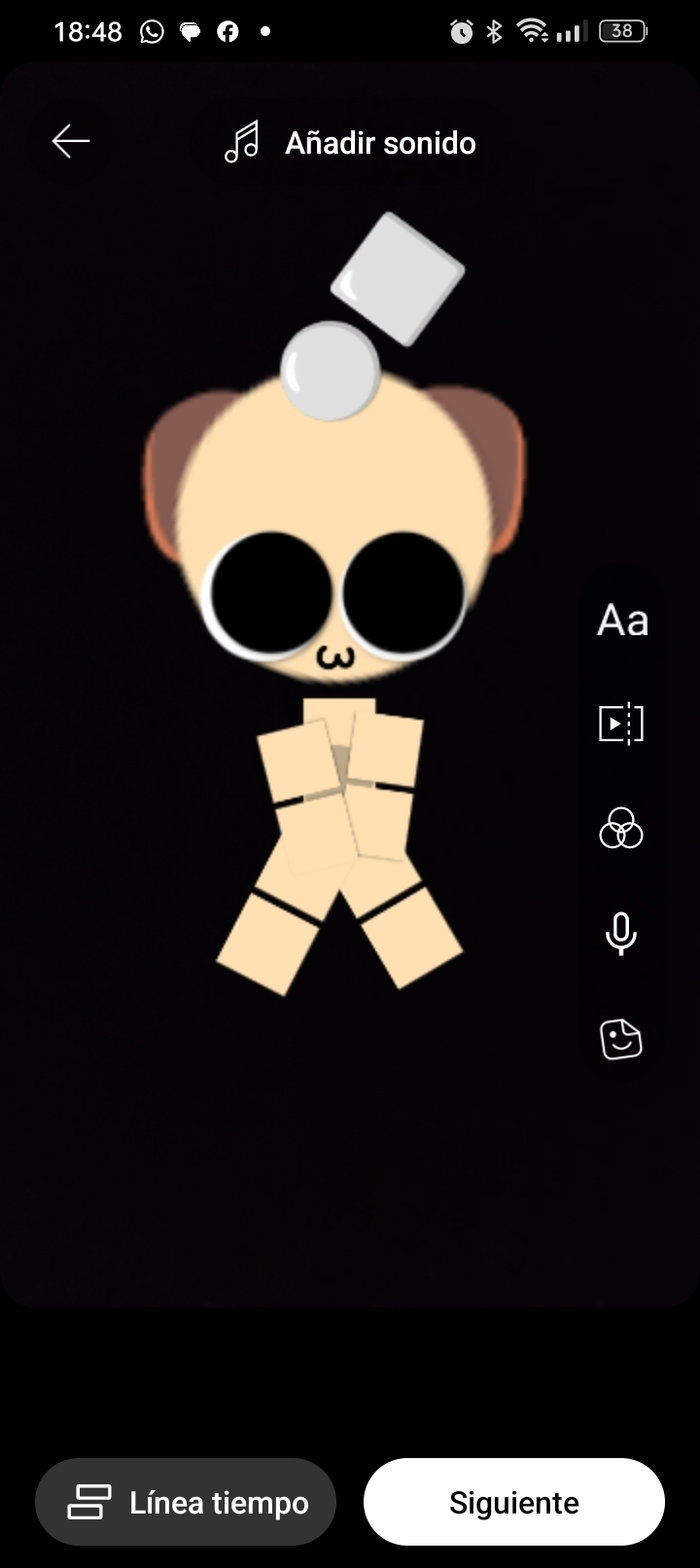
Task: Go back using the arrow icon
Action: coord(71,141)
